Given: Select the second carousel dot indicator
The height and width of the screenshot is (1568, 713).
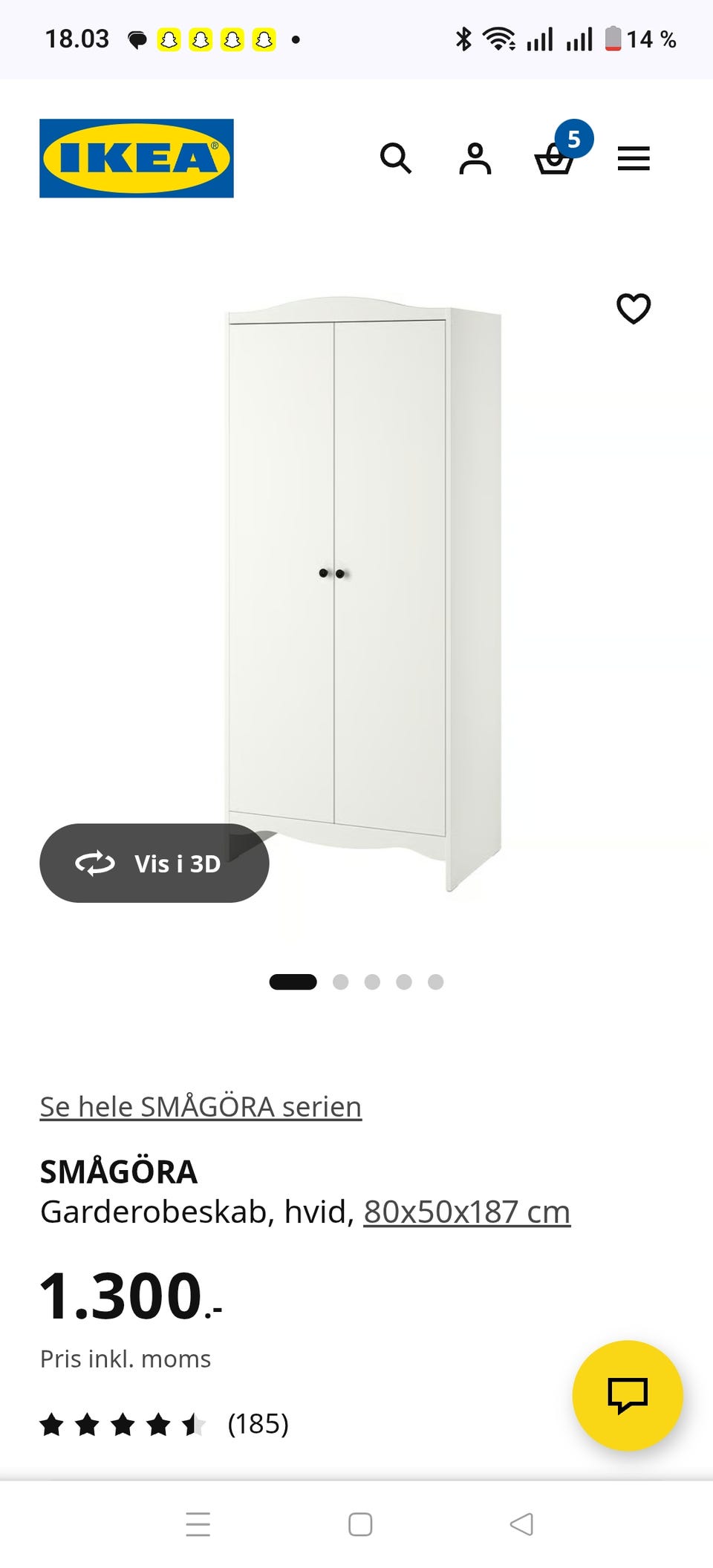Looking at the screenshot, I should pyautogui.click(x=341, y=981).
